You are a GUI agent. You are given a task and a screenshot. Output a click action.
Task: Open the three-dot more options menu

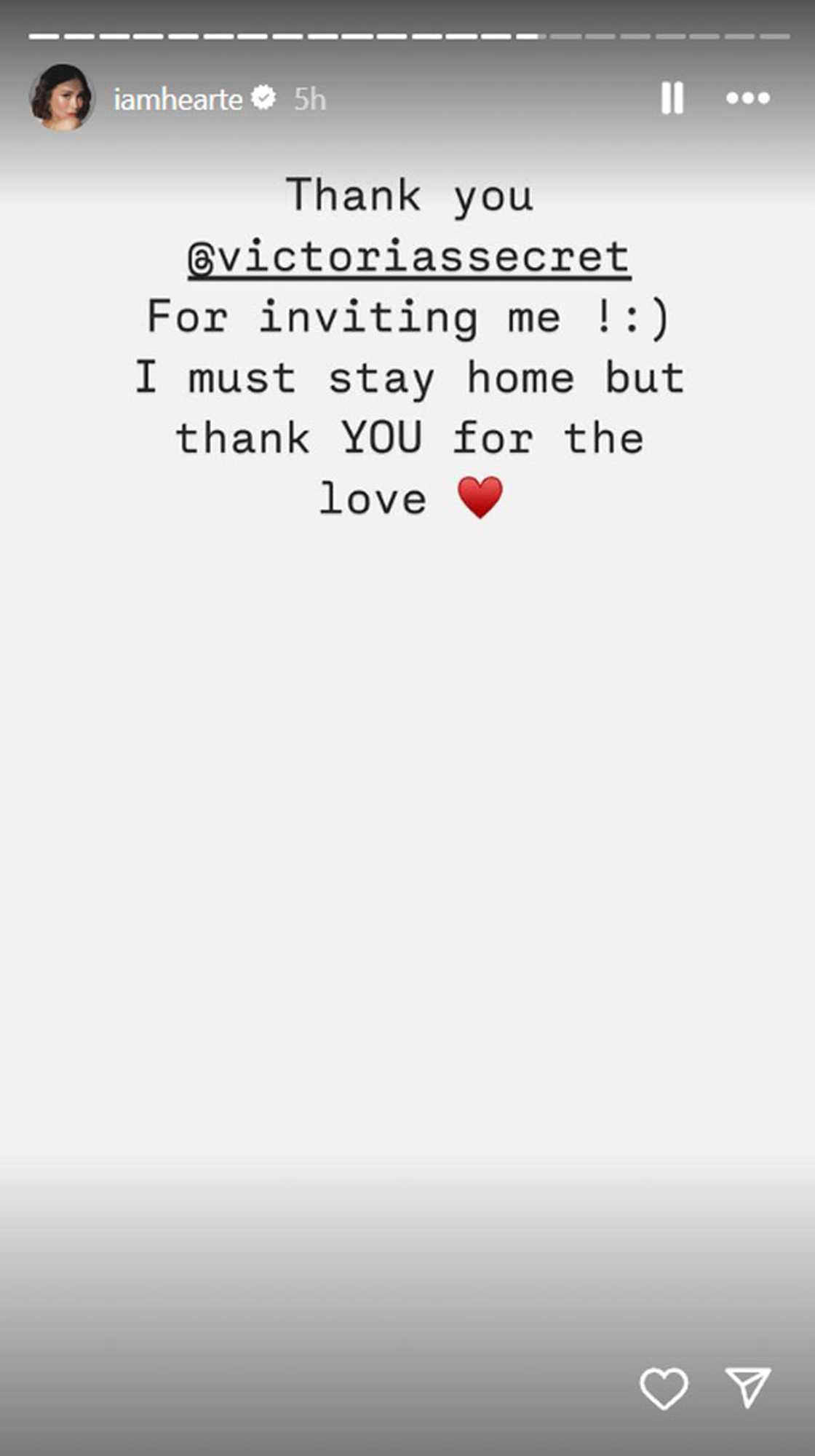coord(747,98)
